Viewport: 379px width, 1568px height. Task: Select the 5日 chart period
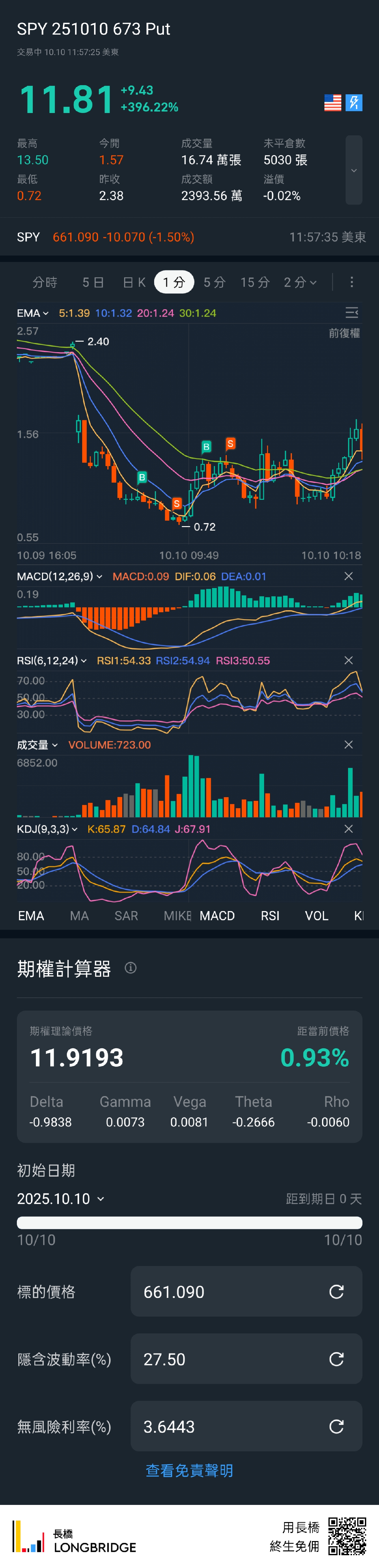pyautogui.click(x=93, y=282)
